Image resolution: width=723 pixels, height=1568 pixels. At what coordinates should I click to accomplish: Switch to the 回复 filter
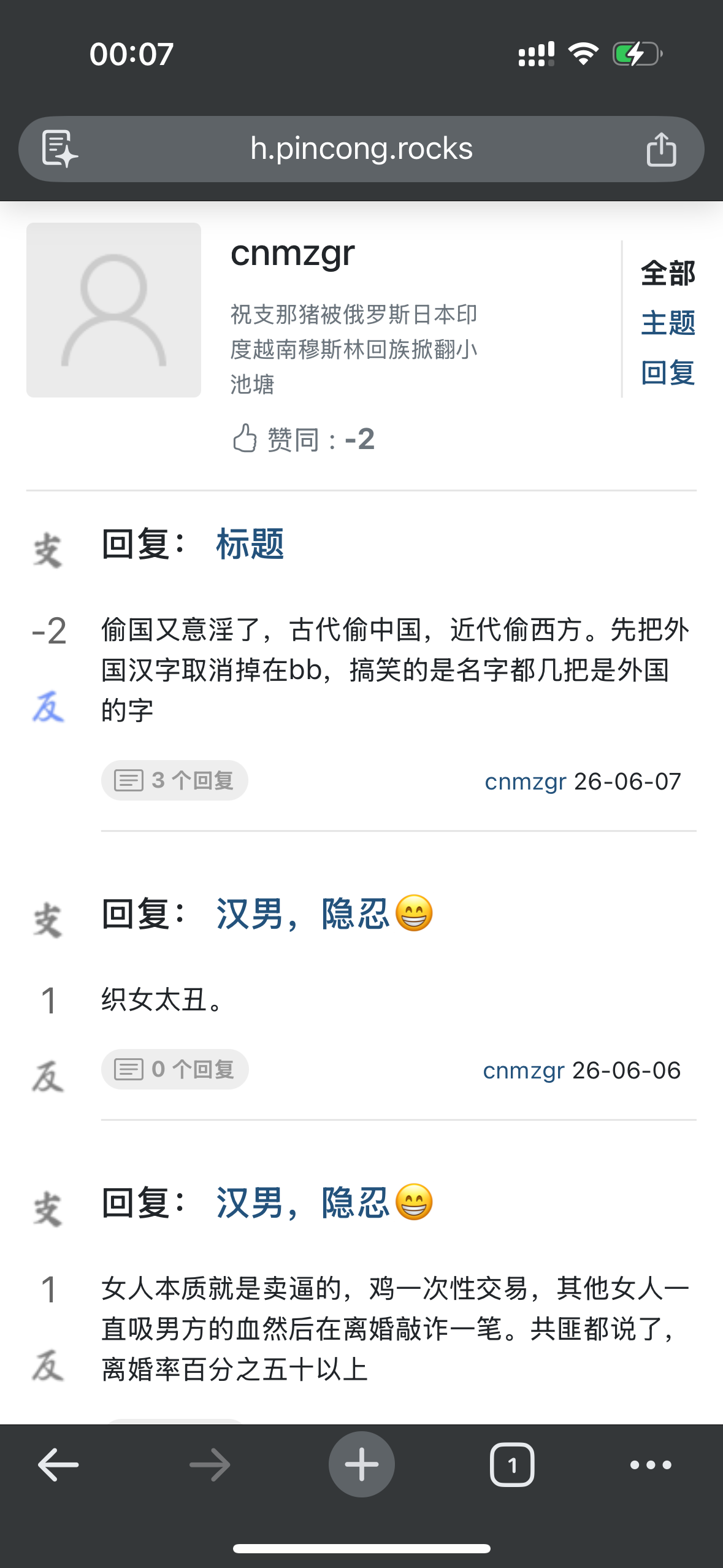point(668,372)
